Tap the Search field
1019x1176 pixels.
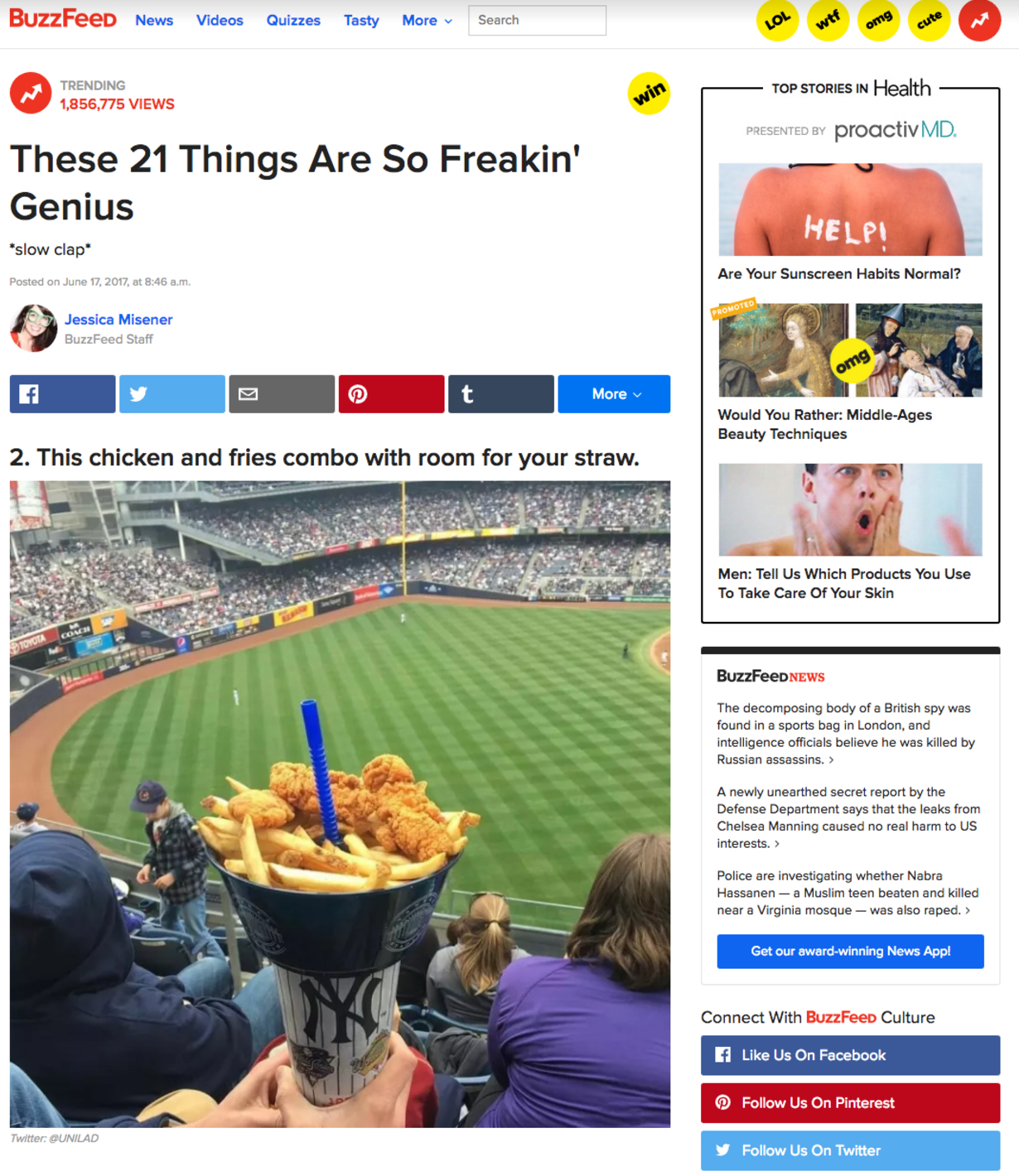tap(537, 20)
